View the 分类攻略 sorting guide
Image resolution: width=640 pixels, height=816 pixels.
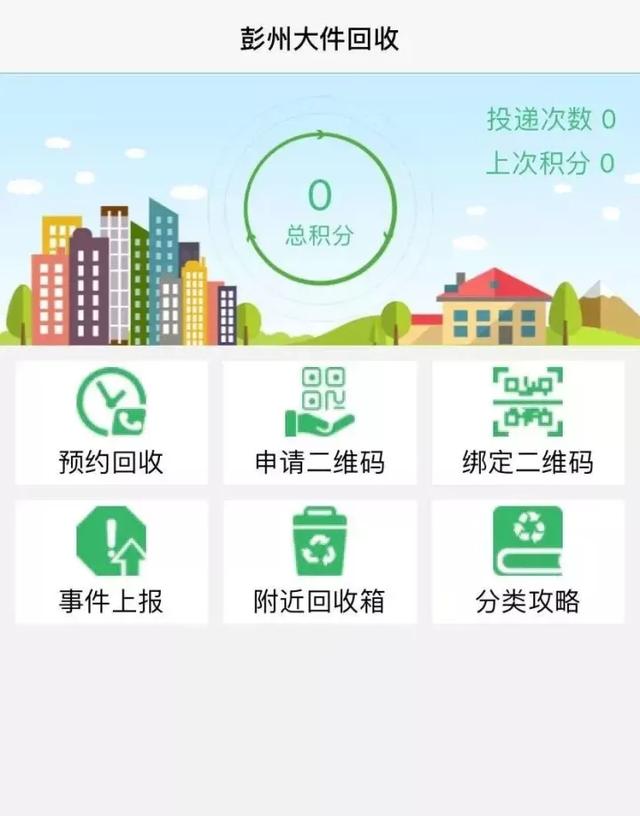pos(528,562)
